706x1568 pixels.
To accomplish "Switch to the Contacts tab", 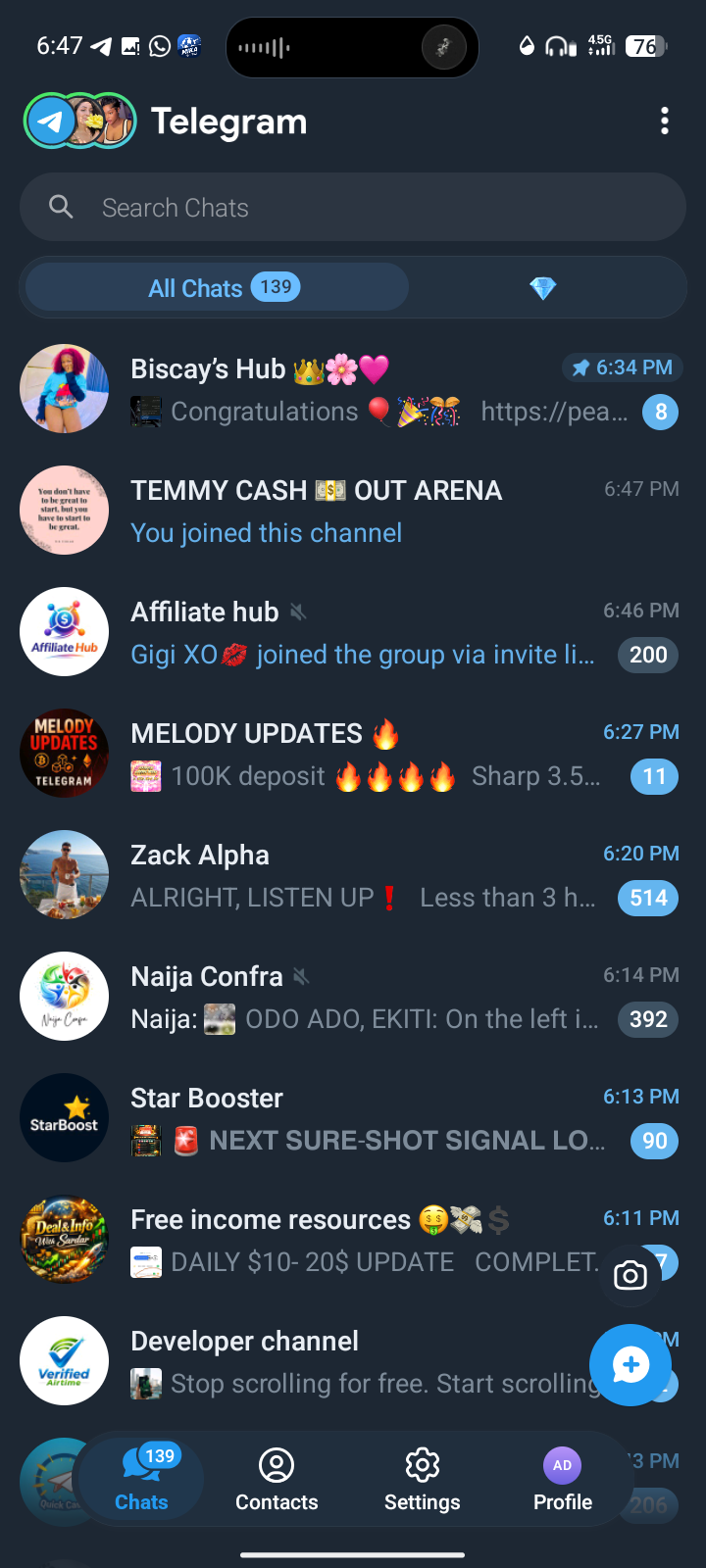I will [277, 1480].
